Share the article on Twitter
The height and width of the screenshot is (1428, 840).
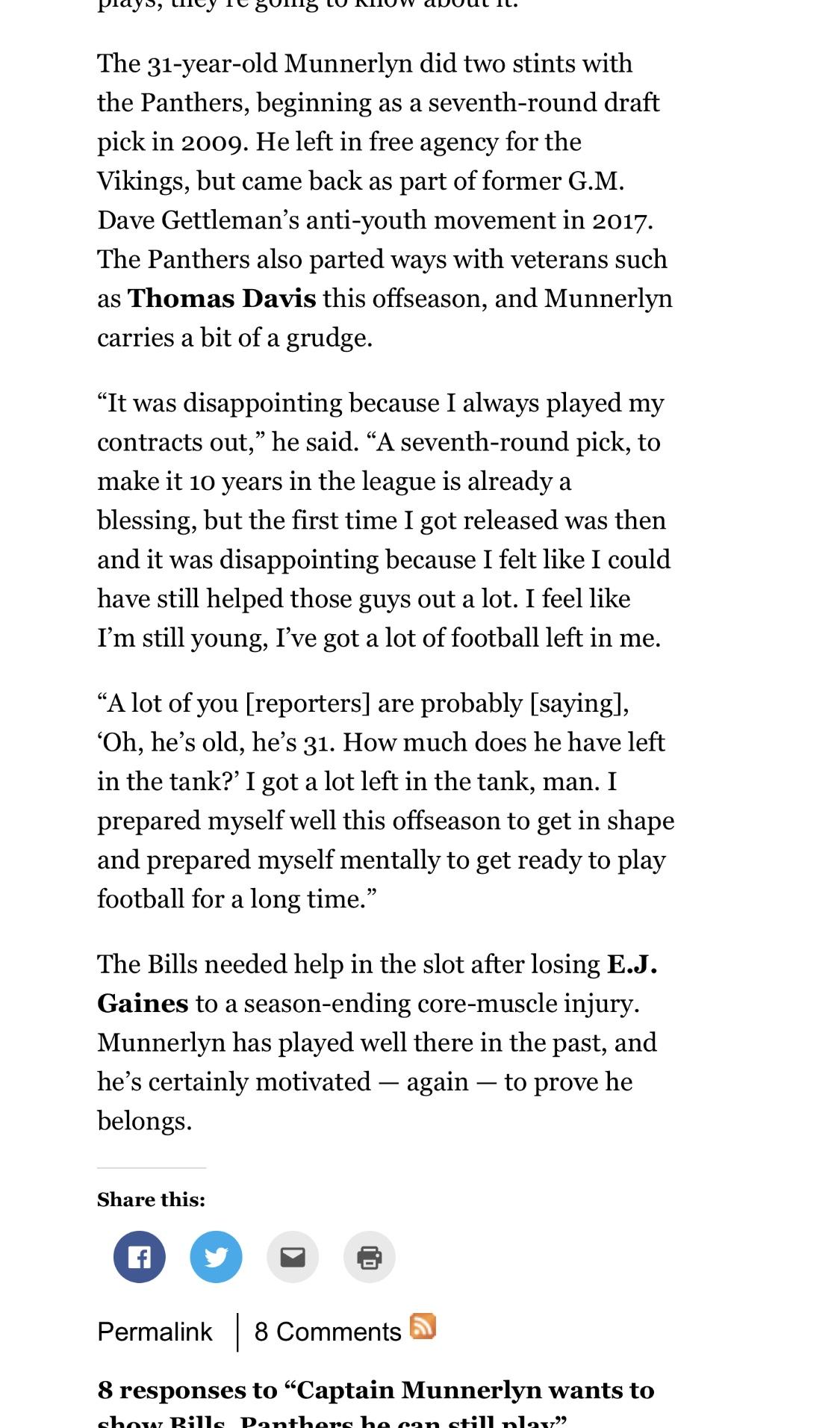[217, 1257]
